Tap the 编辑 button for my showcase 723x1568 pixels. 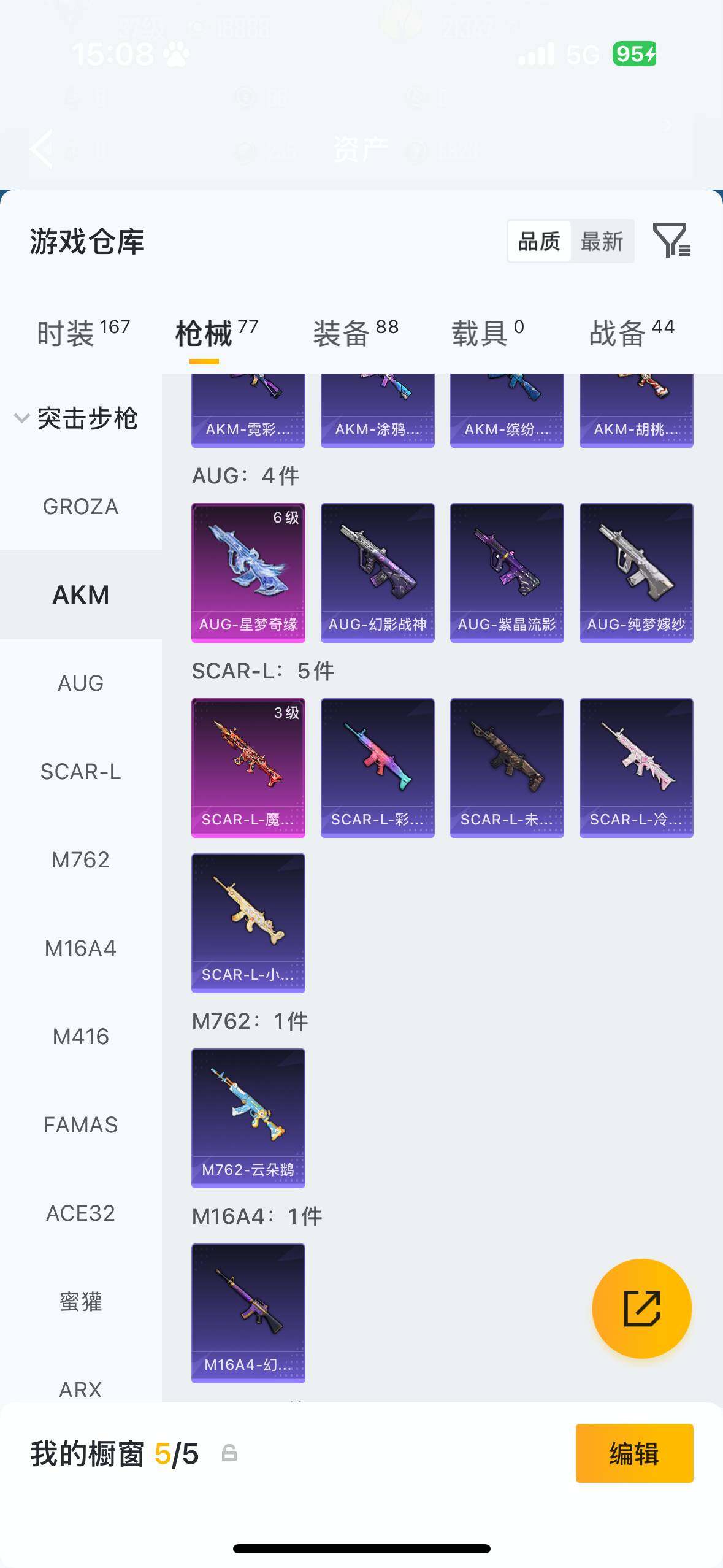(x=634, y=1453)
